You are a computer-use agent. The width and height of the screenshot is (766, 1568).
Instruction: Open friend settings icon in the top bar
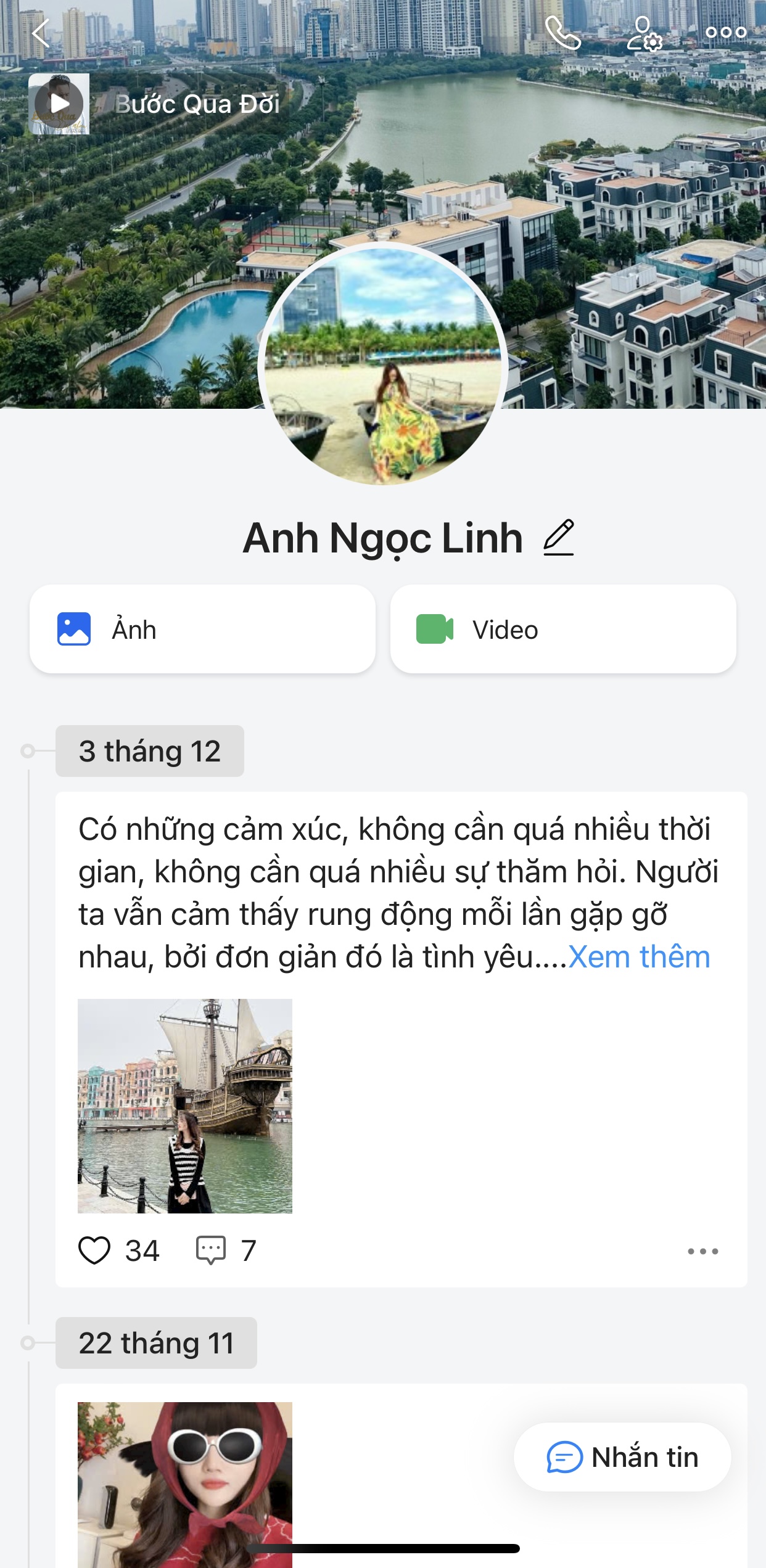(x=644, y=33)
